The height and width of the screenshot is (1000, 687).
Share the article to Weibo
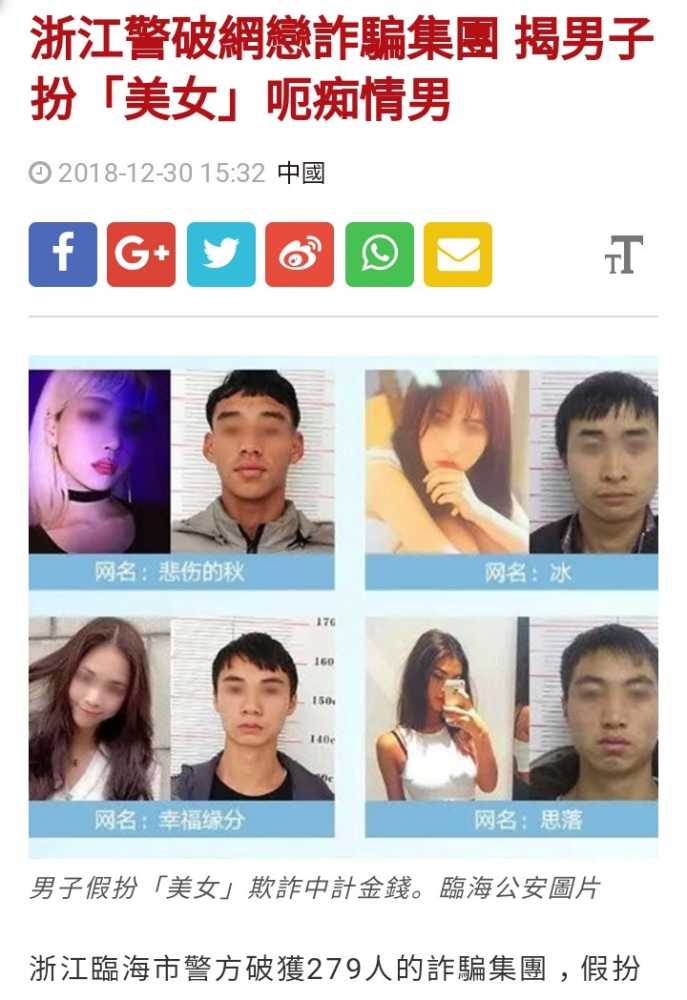(299, 254)
